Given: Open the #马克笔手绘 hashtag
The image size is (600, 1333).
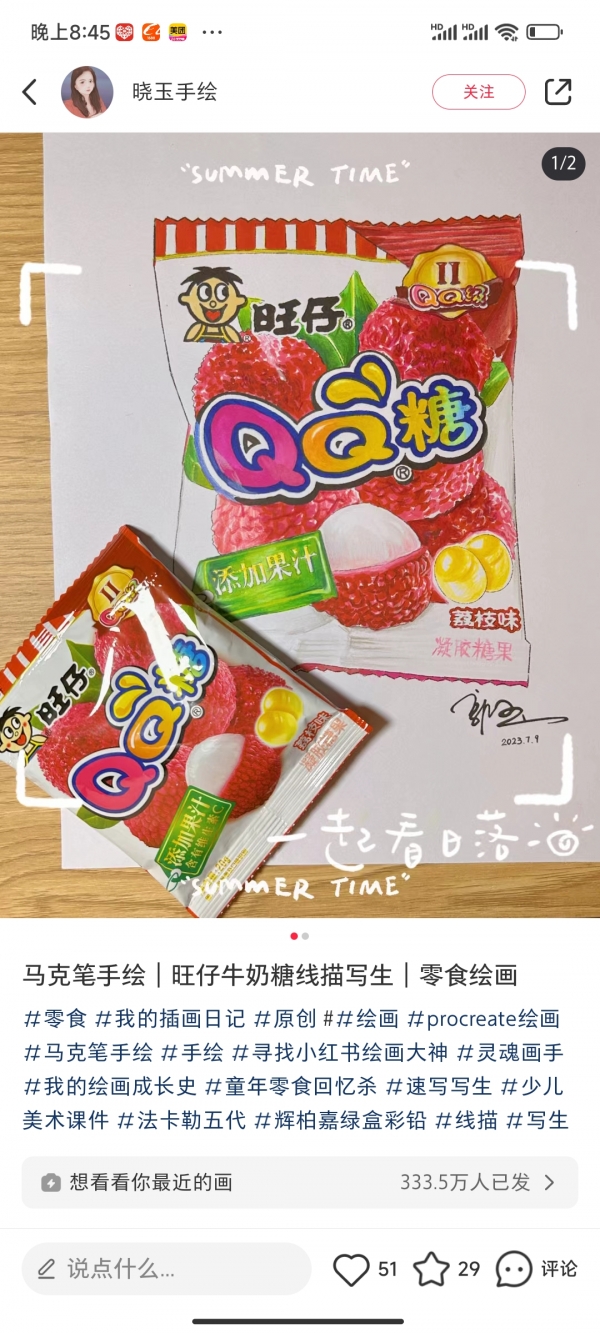Looking at the screenshot, I should [88, 1052].
